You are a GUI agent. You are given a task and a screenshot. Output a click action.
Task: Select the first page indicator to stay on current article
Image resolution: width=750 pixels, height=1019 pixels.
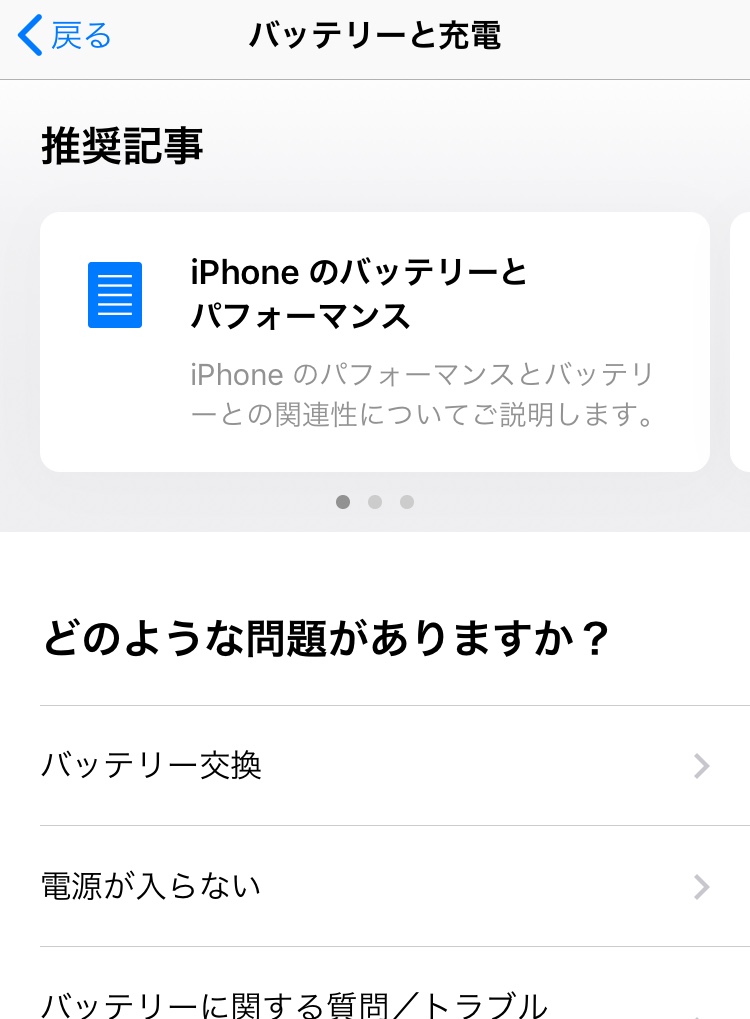pos(343,502)
